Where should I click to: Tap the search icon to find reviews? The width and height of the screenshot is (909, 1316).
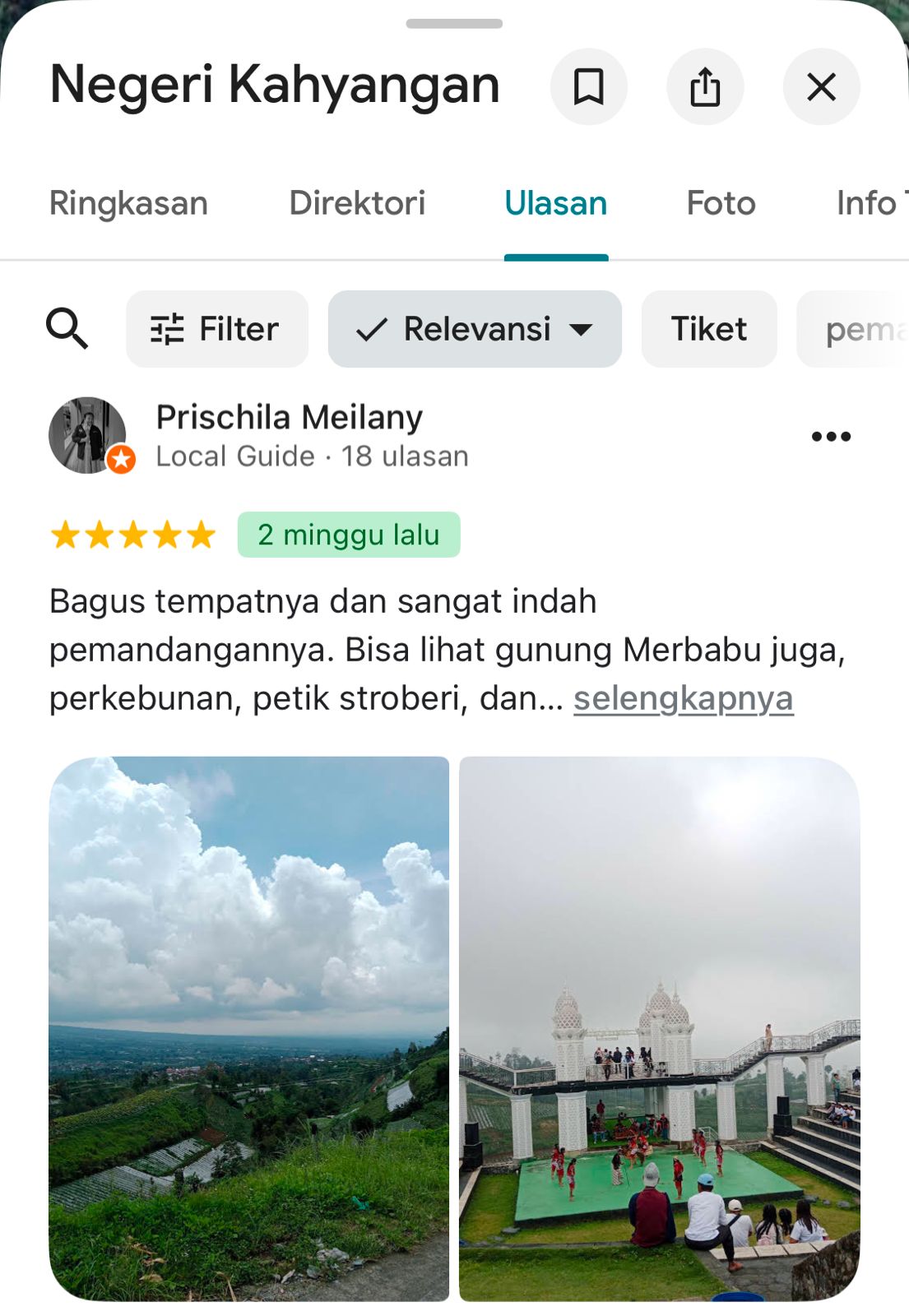click(67, 329)
